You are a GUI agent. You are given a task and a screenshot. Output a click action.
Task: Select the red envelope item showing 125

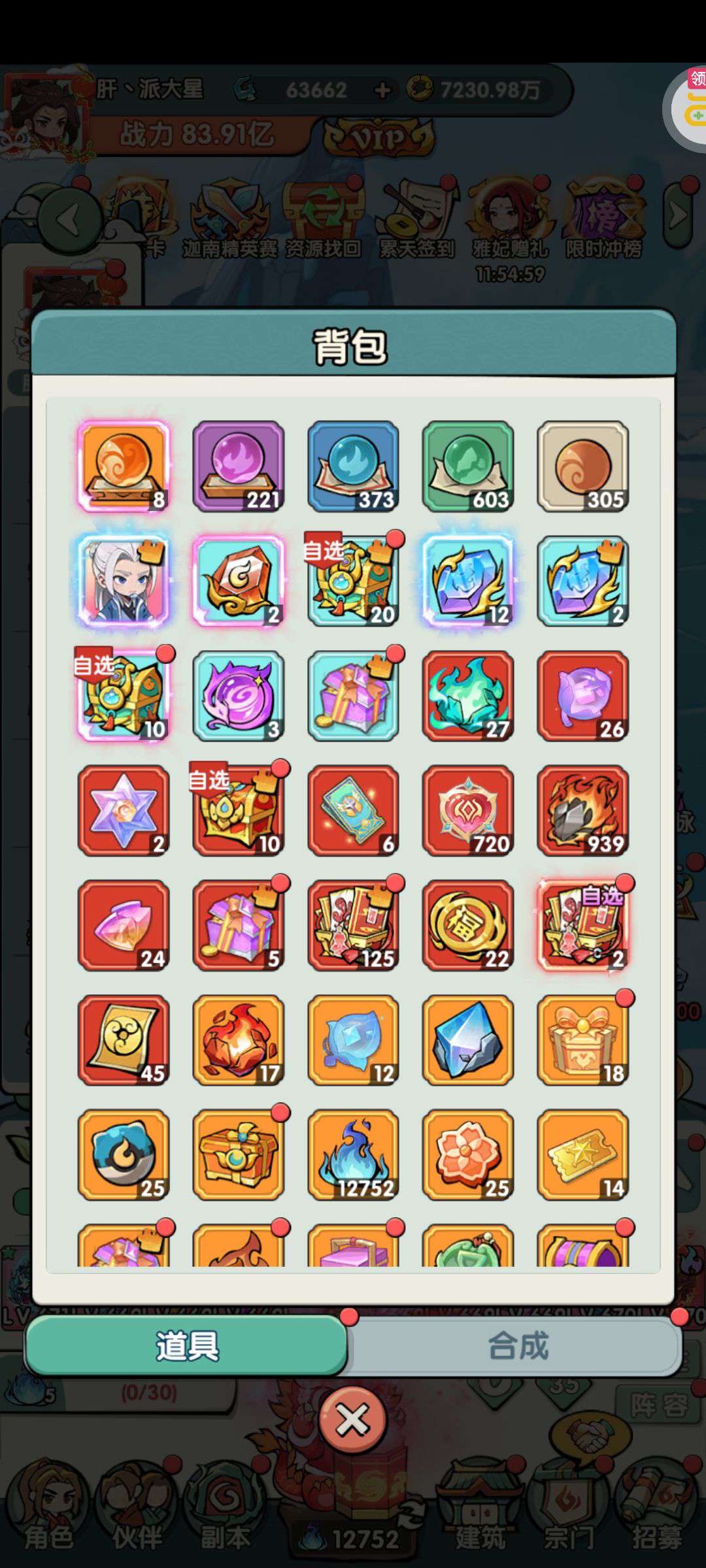click(x=353, y=925)
